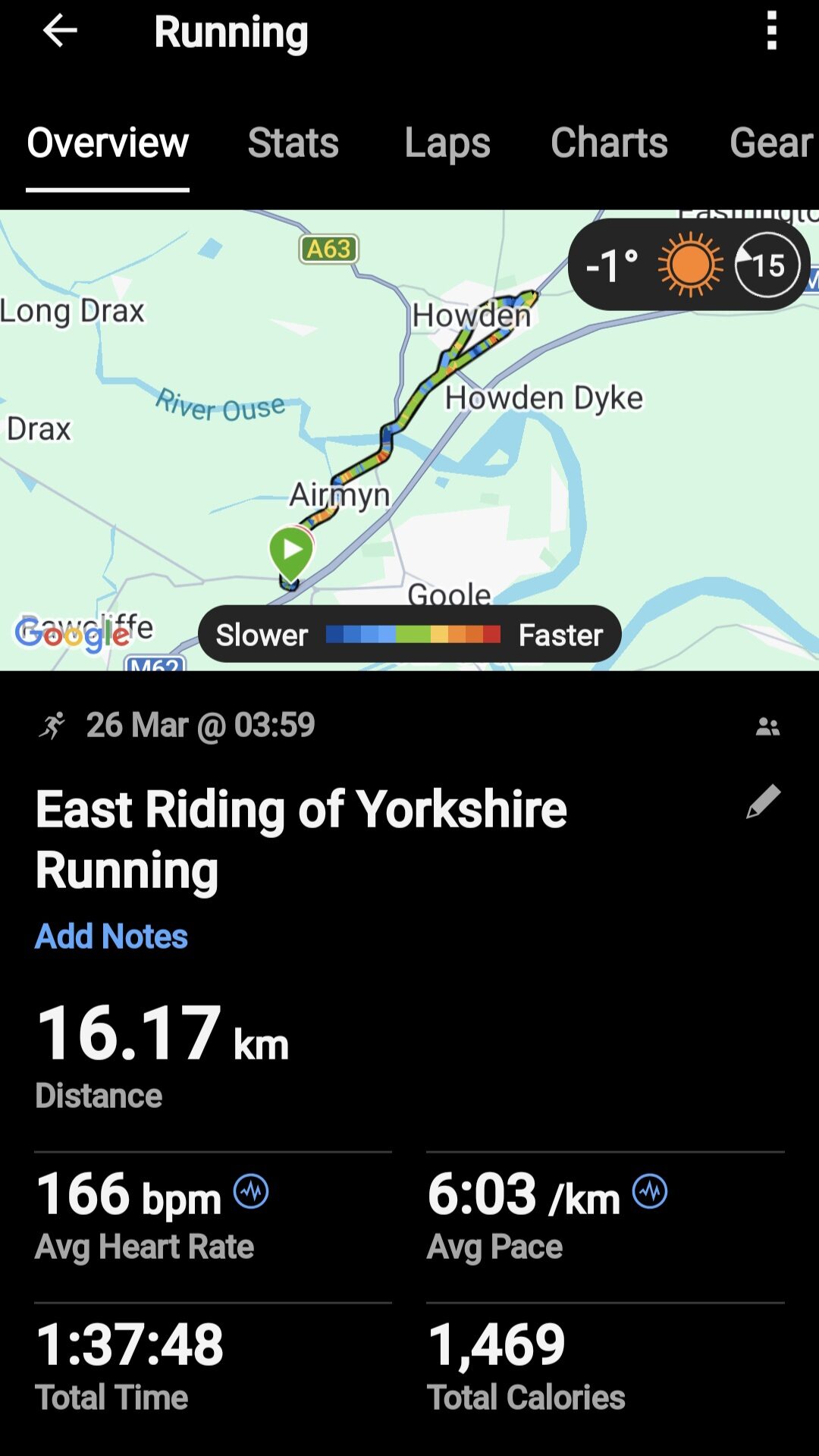Switch to the Laps tab
This screenshot has height=1456, width=819.
[447, 143]
